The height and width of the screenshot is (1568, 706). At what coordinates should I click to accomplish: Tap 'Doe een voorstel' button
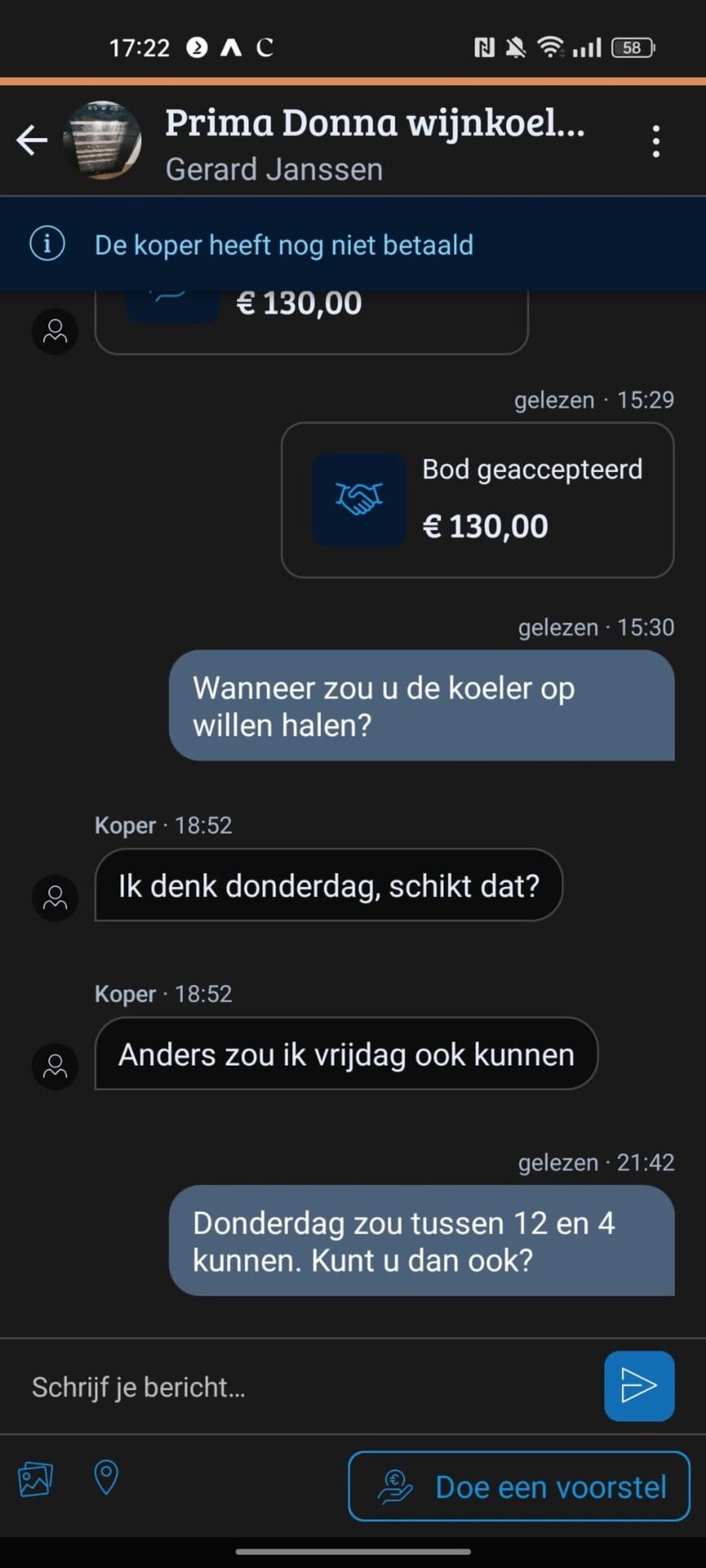(519, 1486)
